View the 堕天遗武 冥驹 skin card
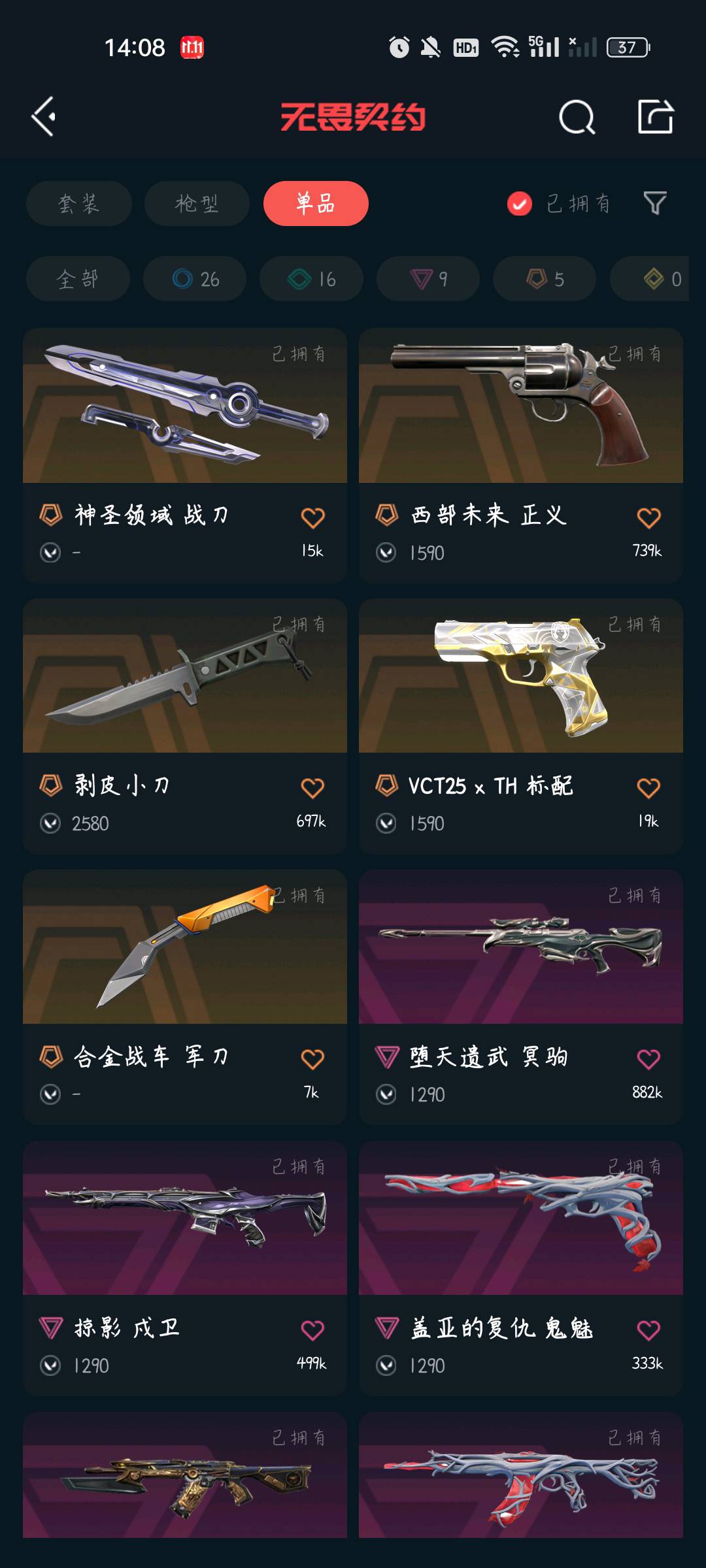The height and width of the screenshot is (1568, 706). [521, 997]
